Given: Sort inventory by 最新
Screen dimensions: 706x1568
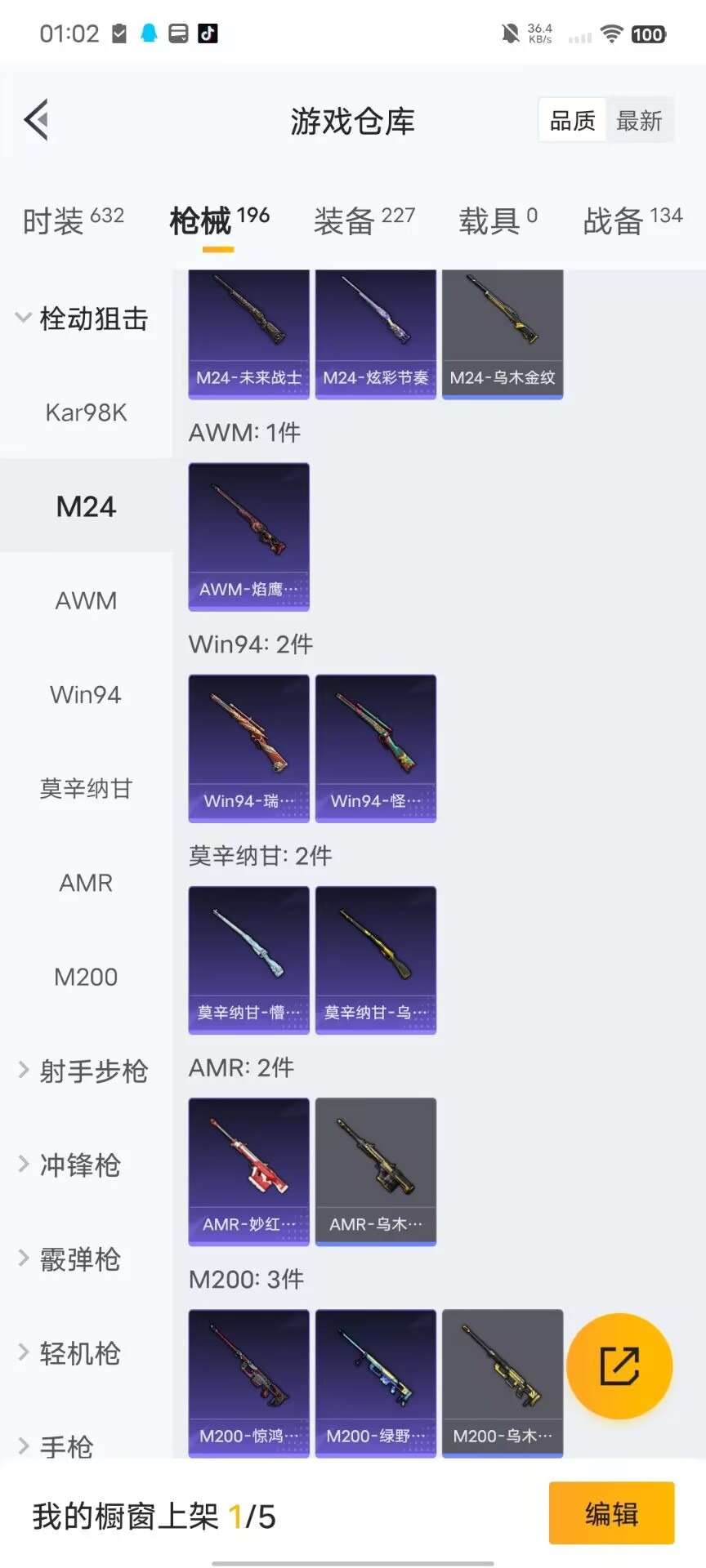Looking at the screenshot, I should pyautogui.click(x=639, y=121).
